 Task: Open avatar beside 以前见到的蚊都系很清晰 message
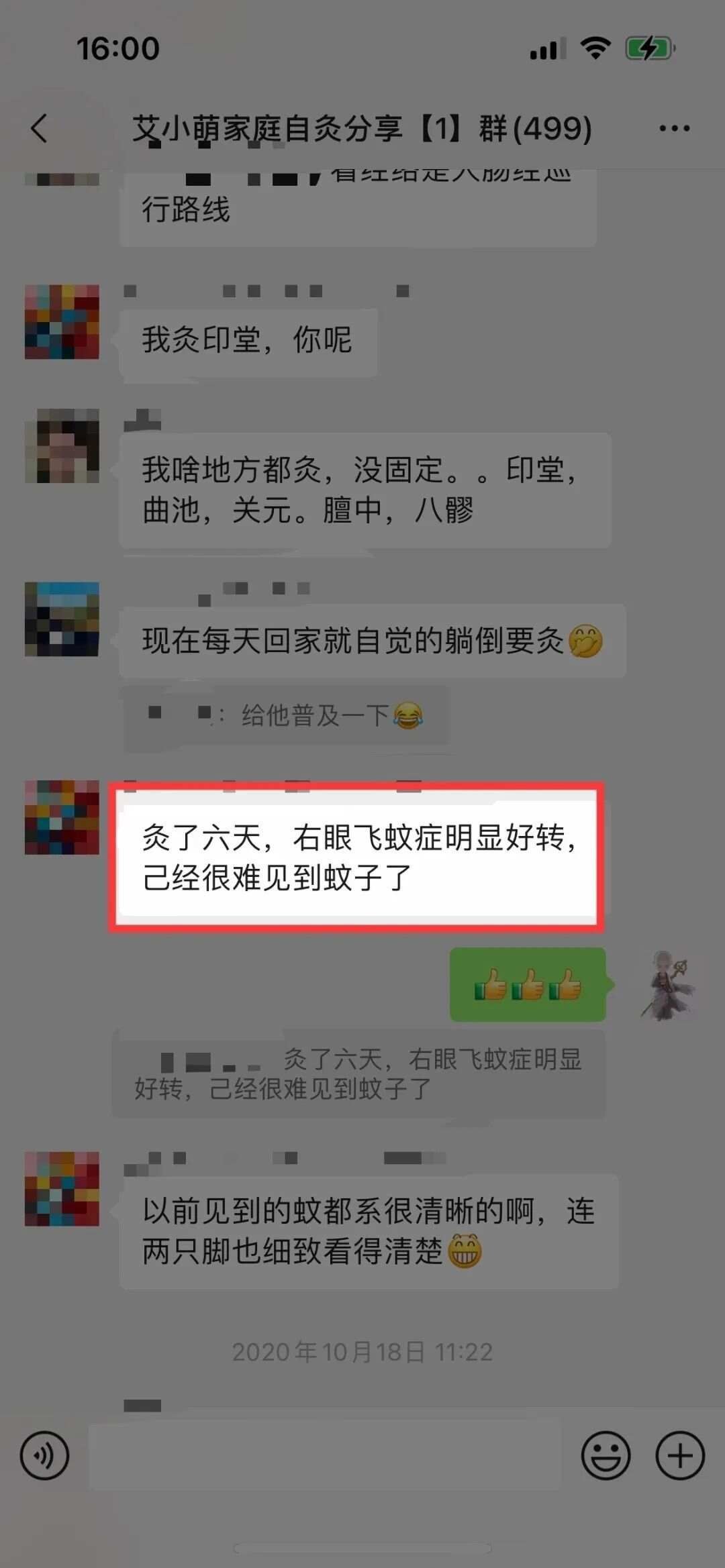[x=62, y=1188]
